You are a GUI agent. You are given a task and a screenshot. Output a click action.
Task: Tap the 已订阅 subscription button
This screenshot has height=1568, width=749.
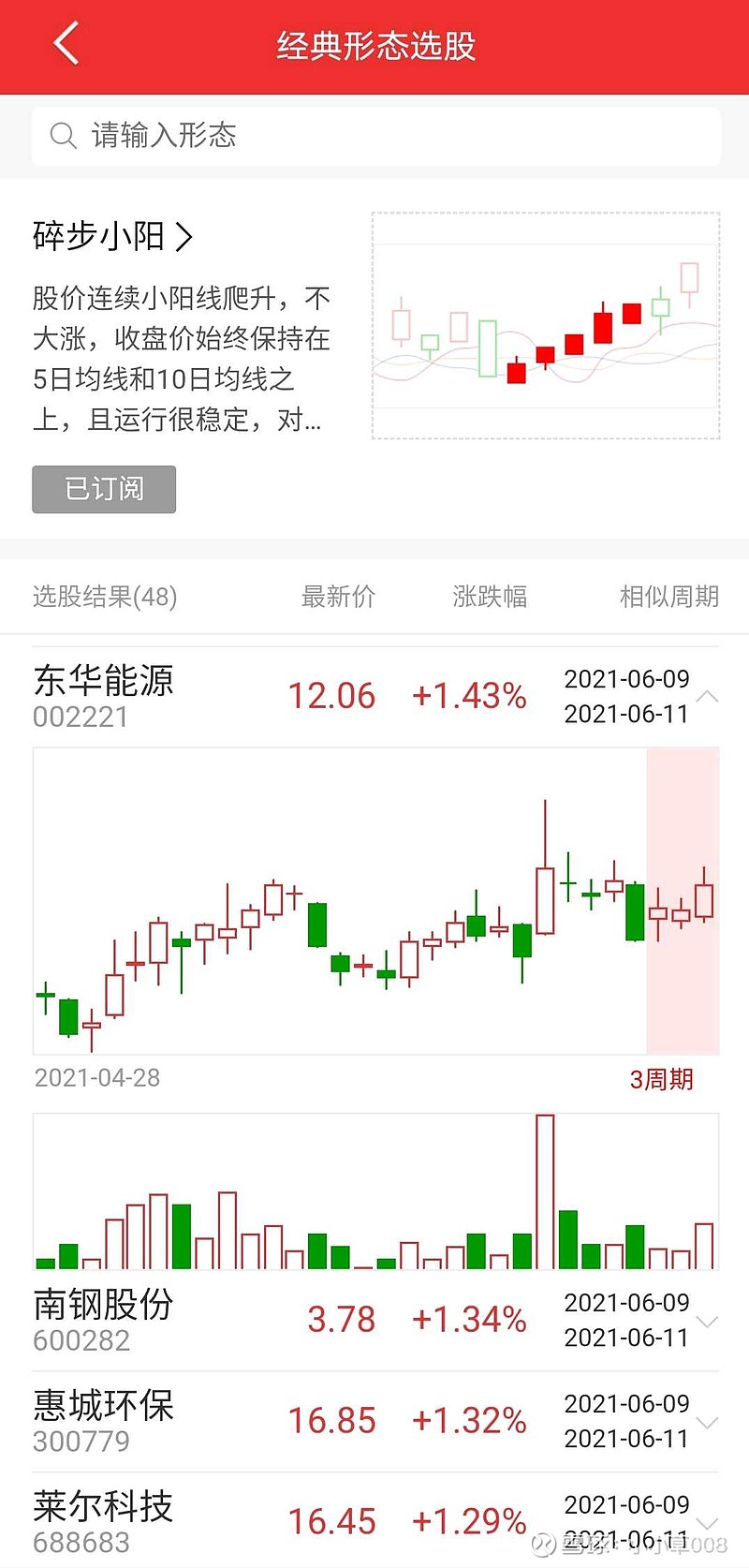(104, 489)
